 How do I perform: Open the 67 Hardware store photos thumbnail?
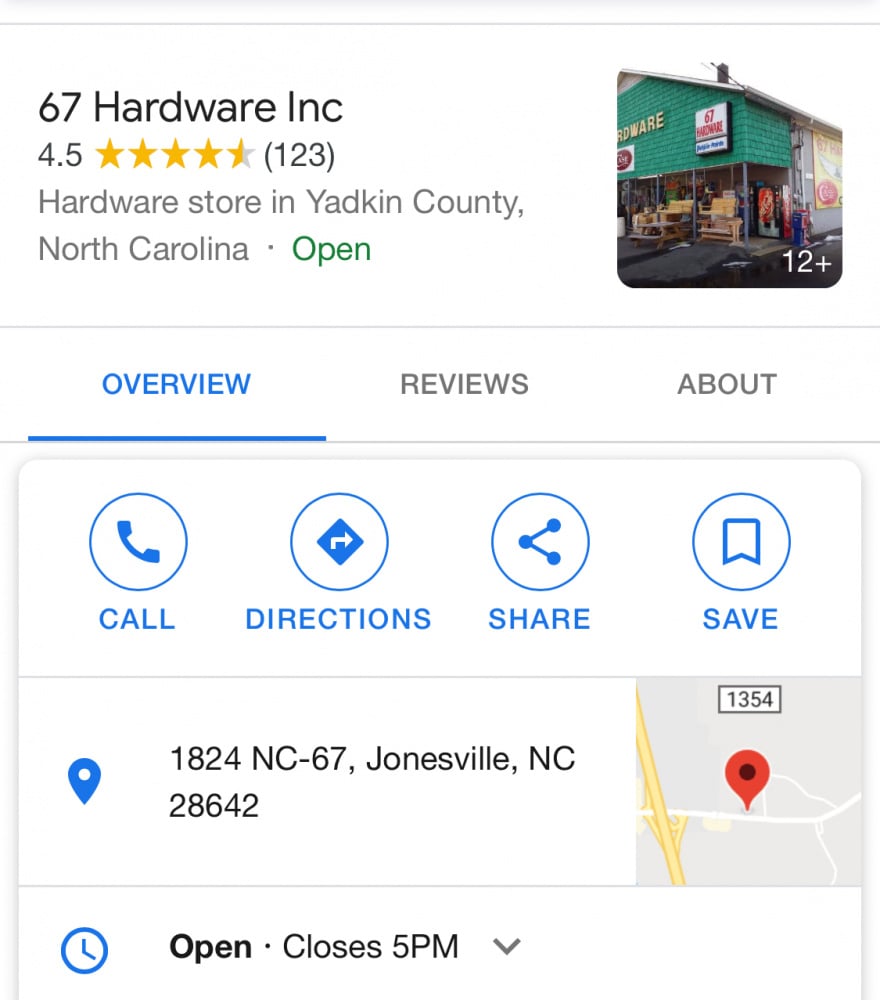pyautogui.click(x=729, y=178)
